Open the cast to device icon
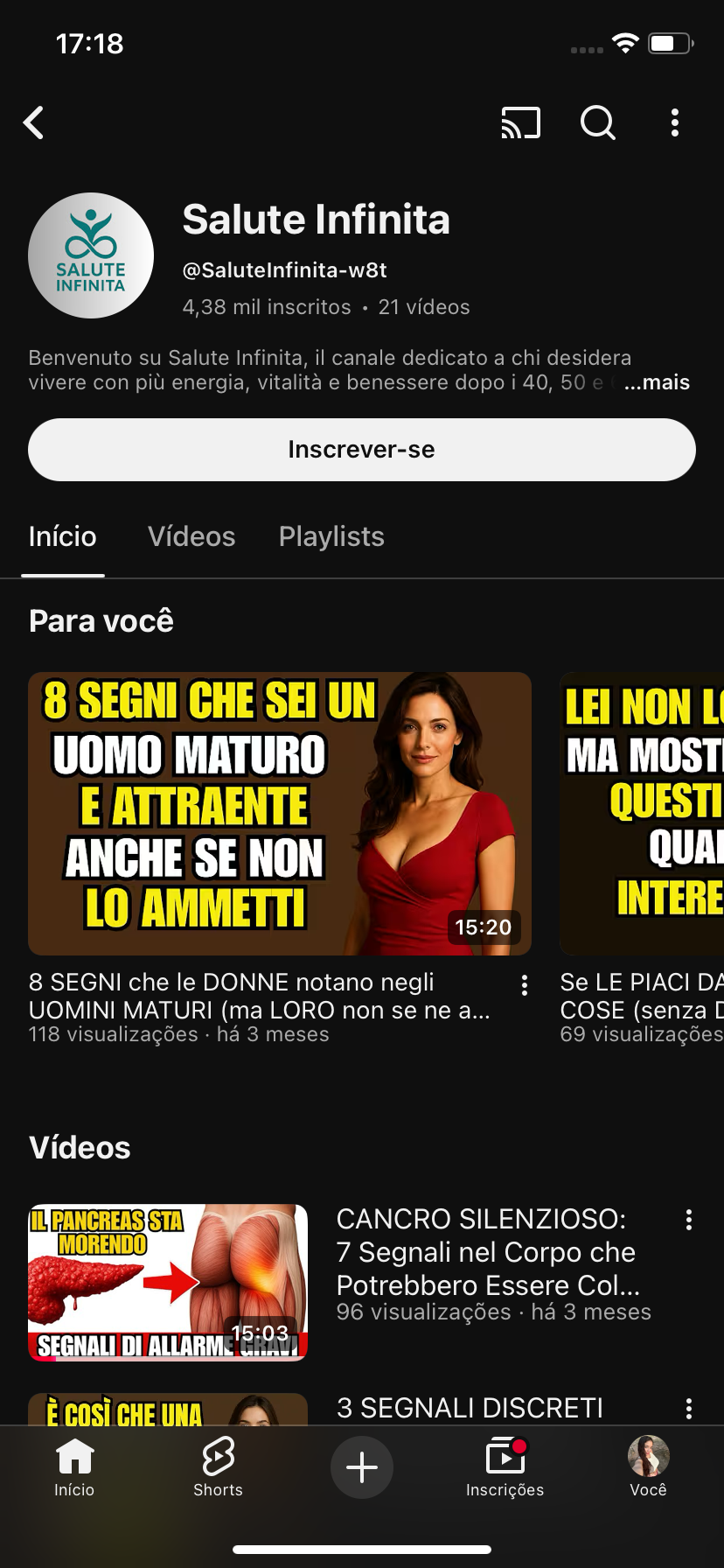This screenshot has height=1568, width=724. (x=520, y=123)
